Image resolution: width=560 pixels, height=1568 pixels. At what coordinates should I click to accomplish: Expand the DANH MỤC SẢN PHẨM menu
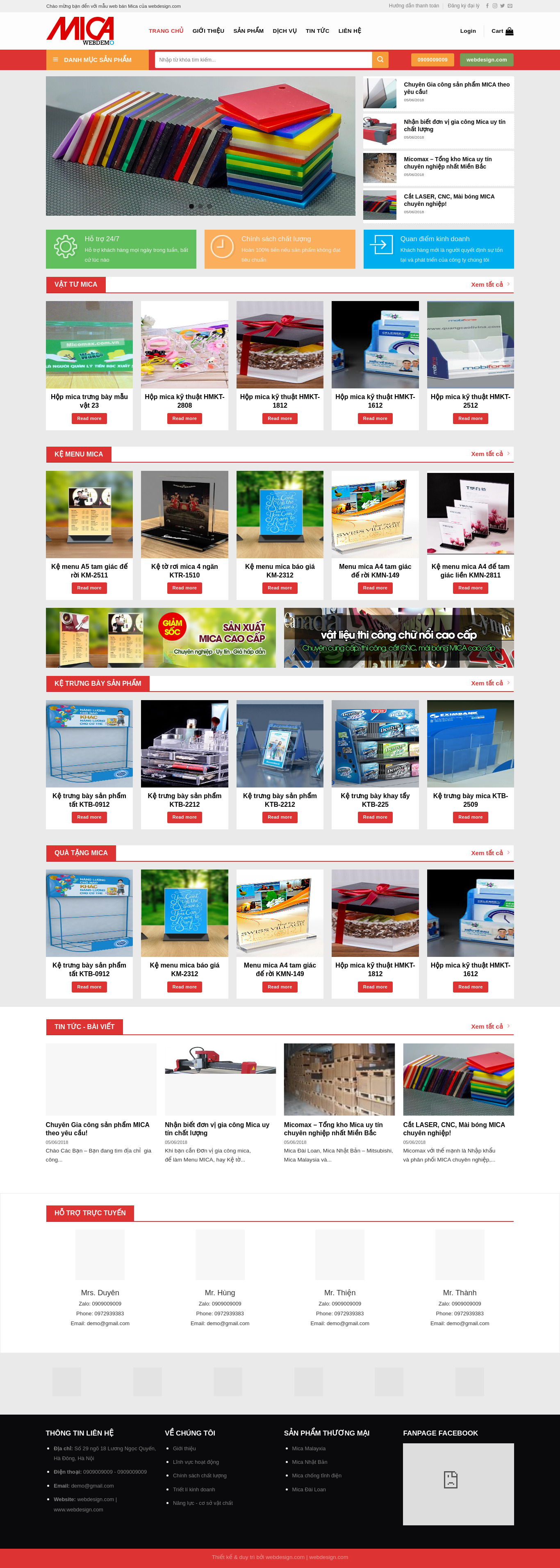[x=97, y=59]
